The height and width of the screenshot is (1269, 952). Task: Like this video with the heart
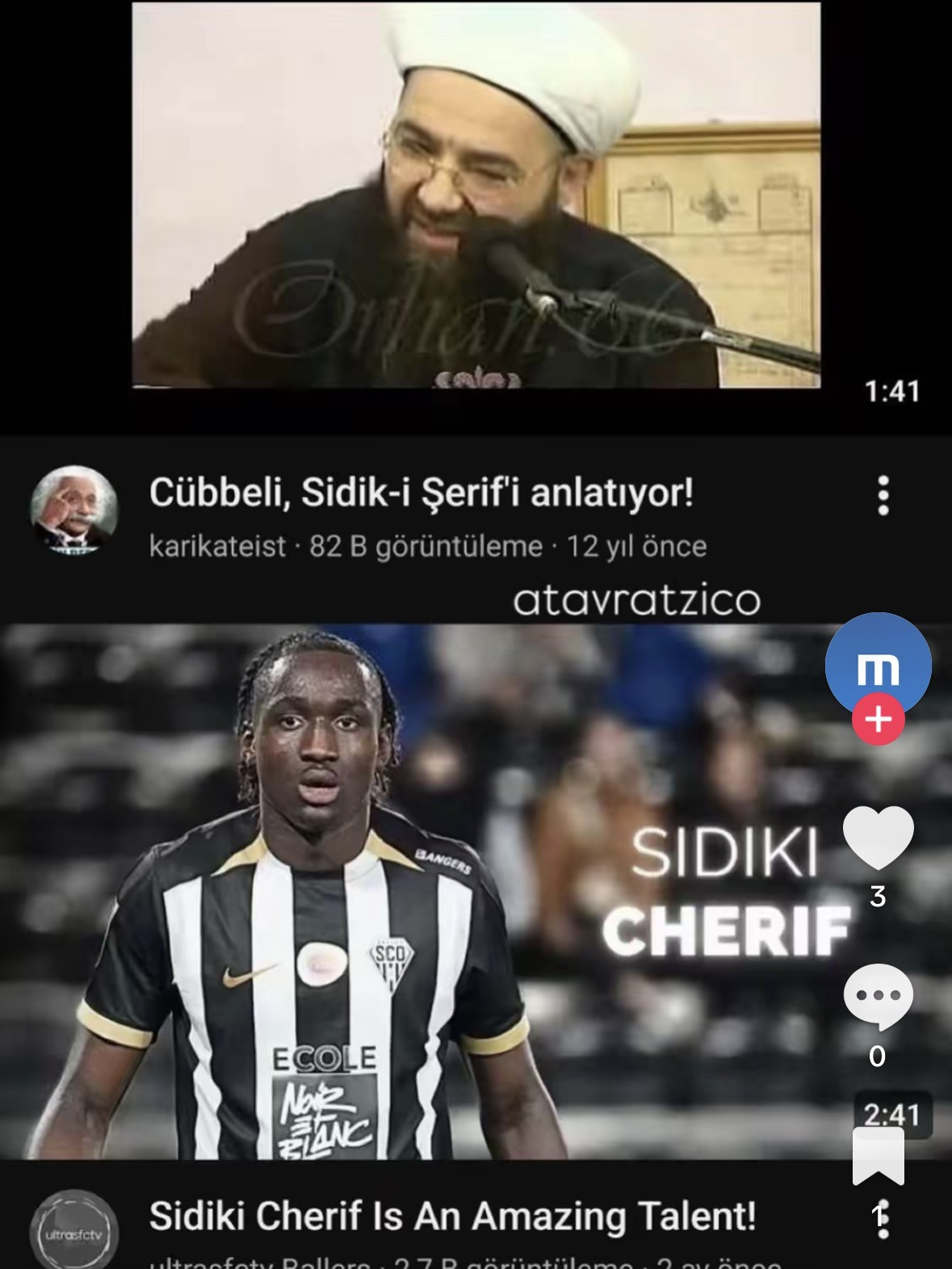pos(878,838)
